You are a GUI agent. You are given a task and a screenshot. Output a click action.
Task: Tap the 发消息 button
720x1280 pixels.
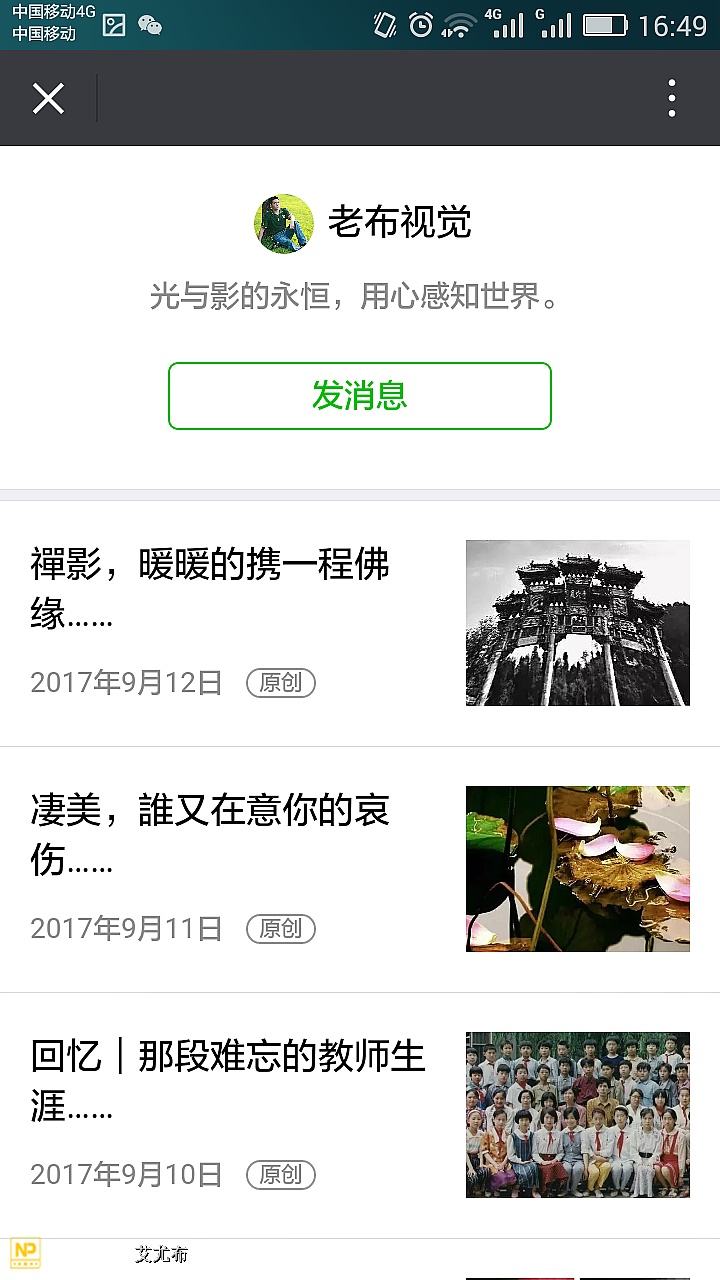[360, 396]
